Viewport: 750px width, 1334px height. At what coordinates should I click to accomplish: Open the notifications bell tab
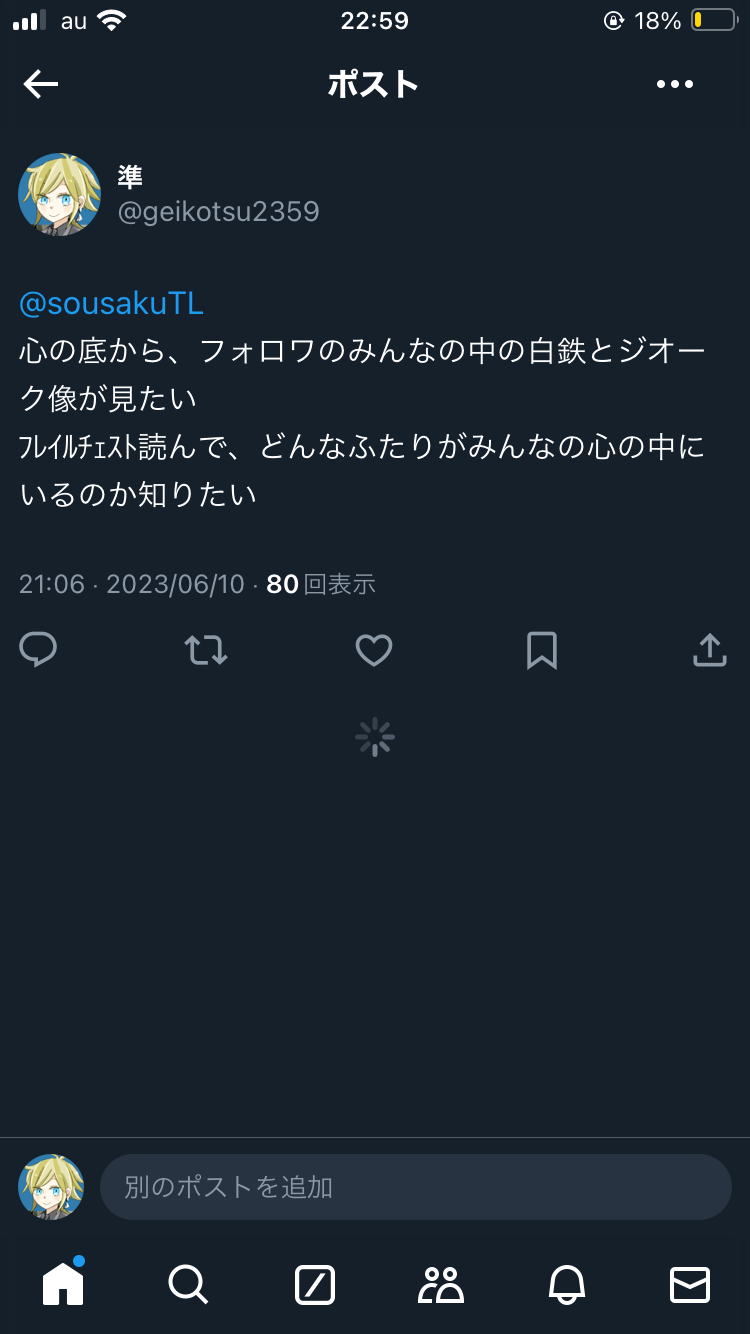566,1284
